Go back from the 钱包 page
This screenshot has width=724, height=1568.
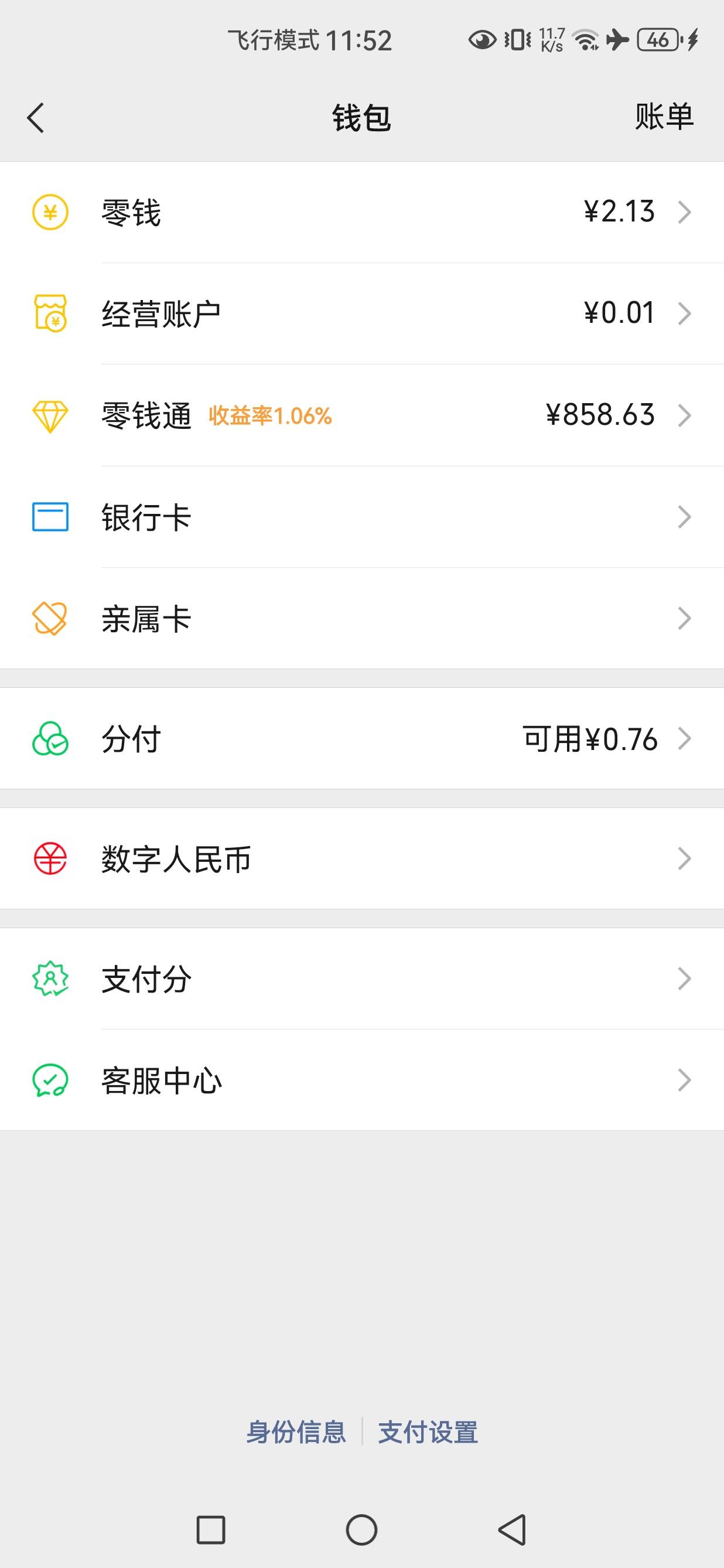tap(36, 117)
